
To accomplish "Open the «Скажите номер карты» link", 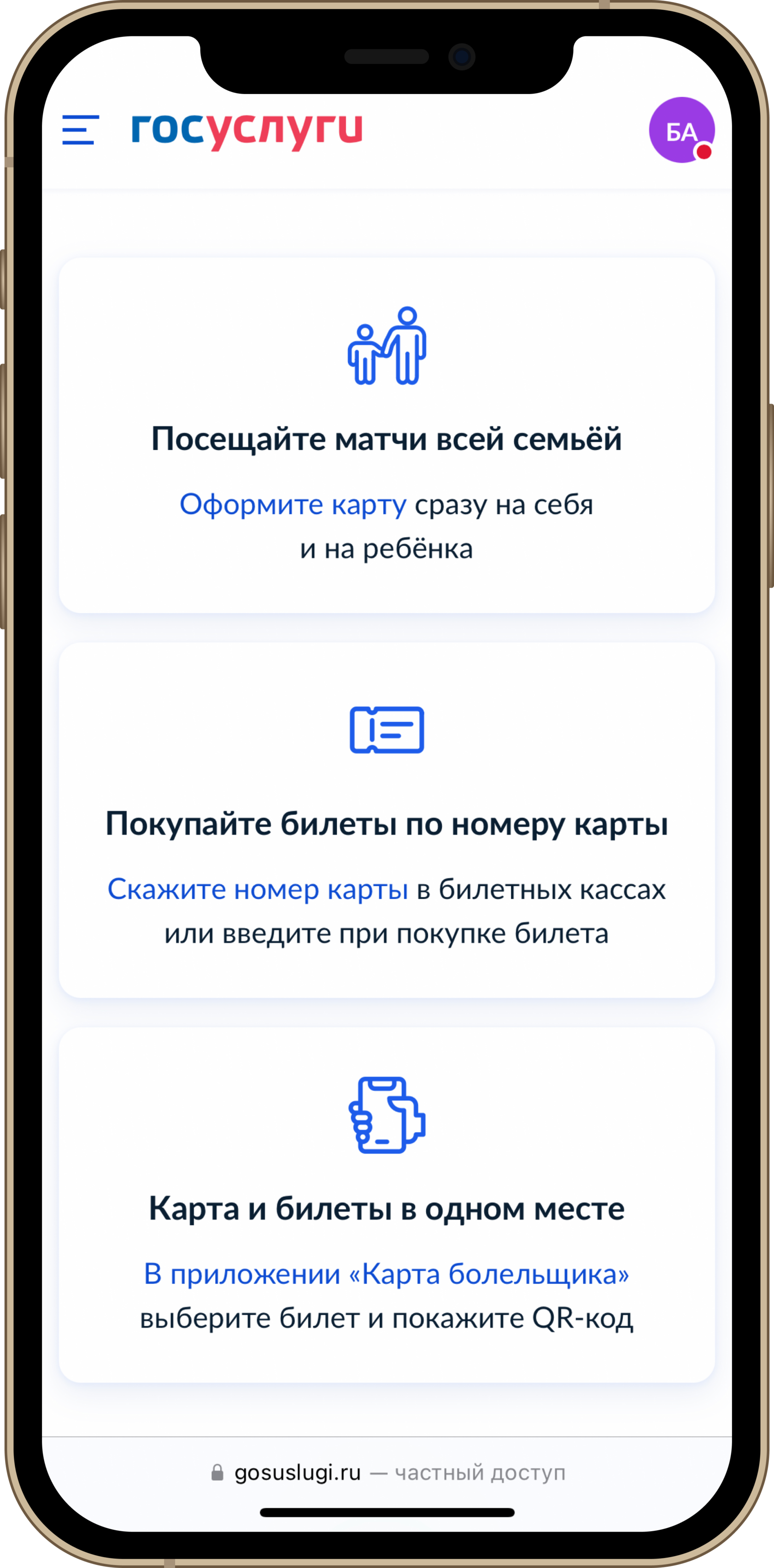I will click(258, 889).
